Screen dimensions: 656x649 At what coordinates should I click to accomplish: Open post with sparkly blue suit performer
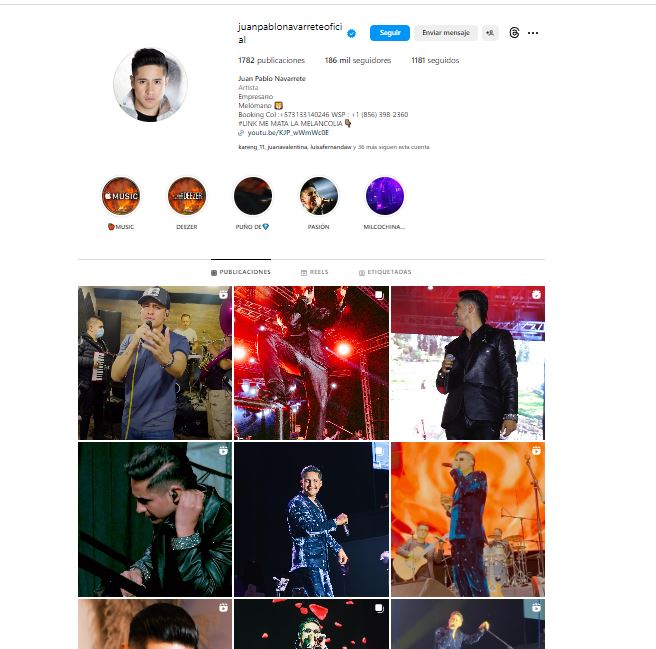pyautogui.click(x=311, y=519)
